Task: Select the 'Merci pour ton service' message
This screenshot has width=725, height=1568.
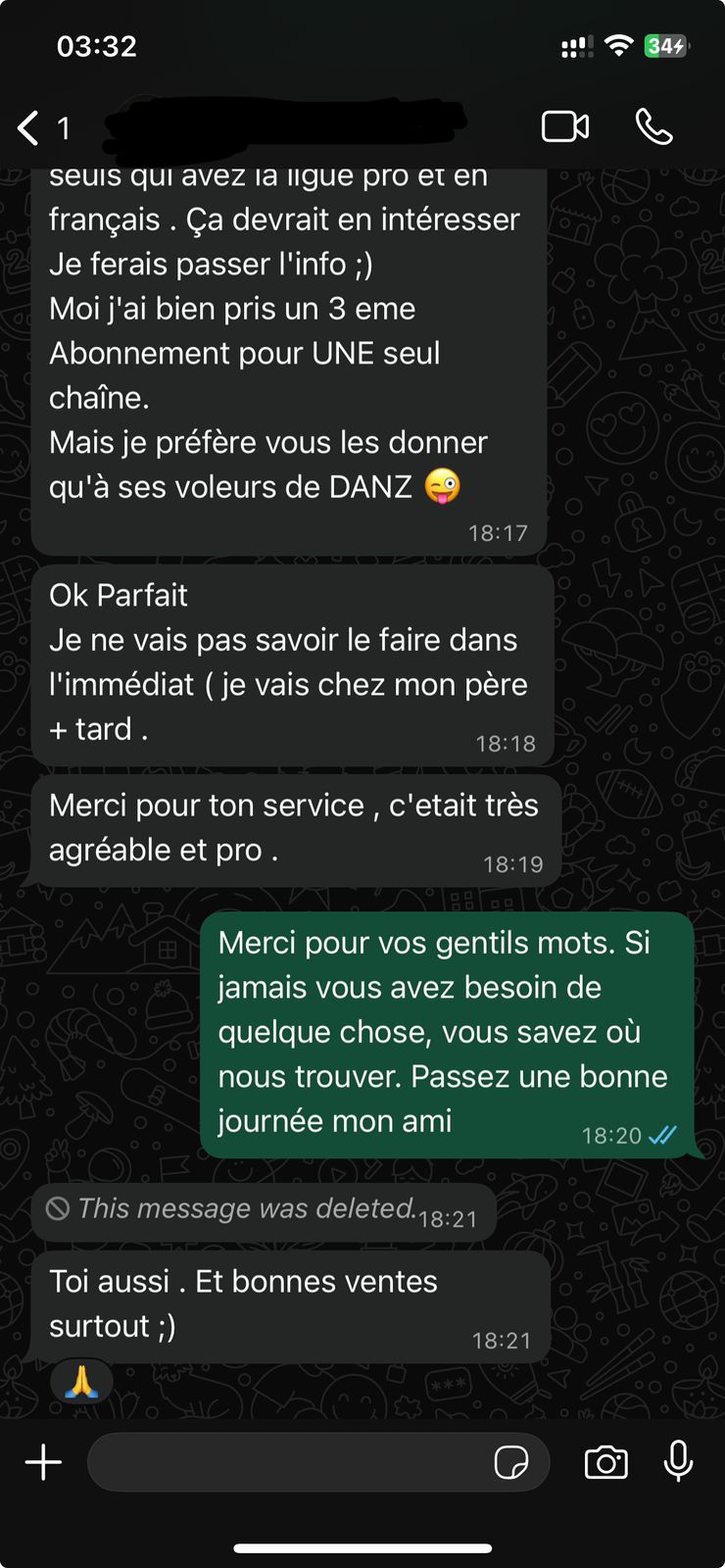Action: [x=294, y=828]
